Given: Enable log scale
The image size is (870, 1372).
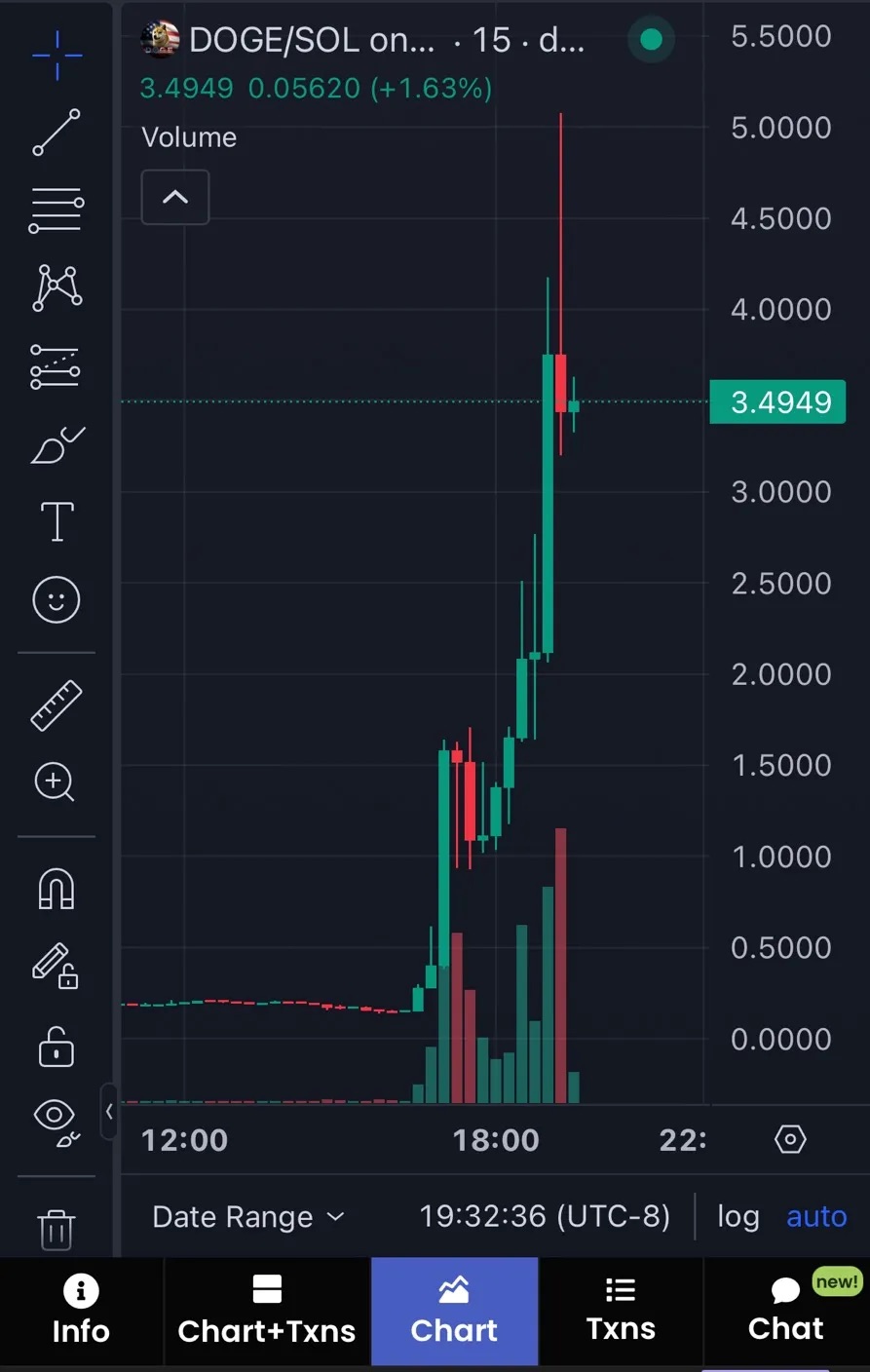Looking at the screenshot, I should tap(738, 1216).
